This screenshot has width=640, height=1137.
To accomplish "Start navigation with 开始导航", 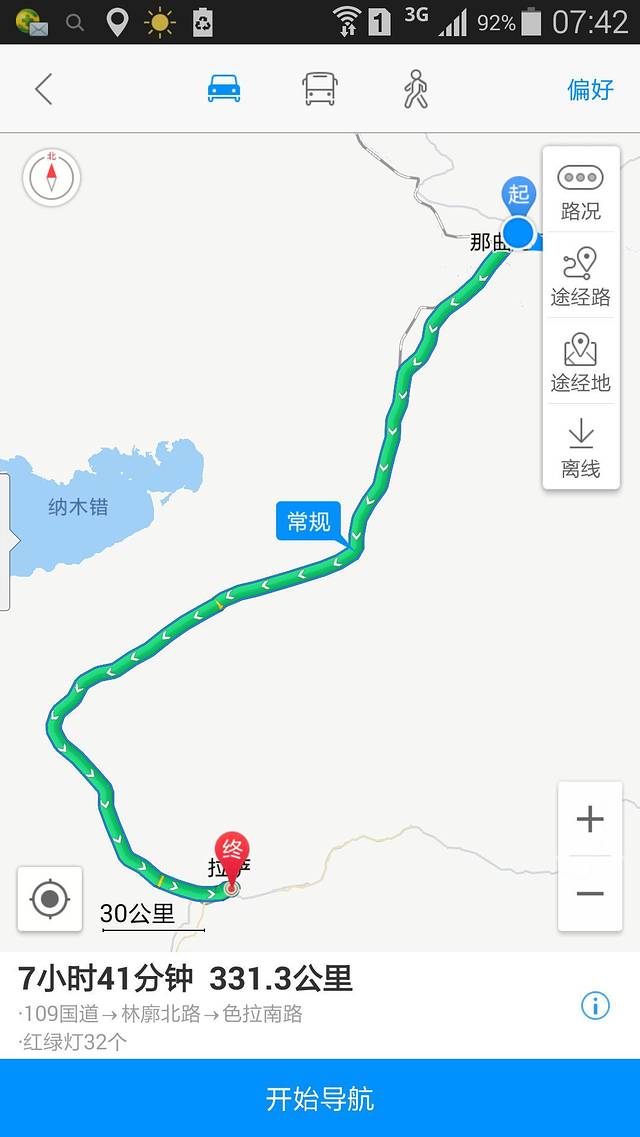I will coord(320,1098).
